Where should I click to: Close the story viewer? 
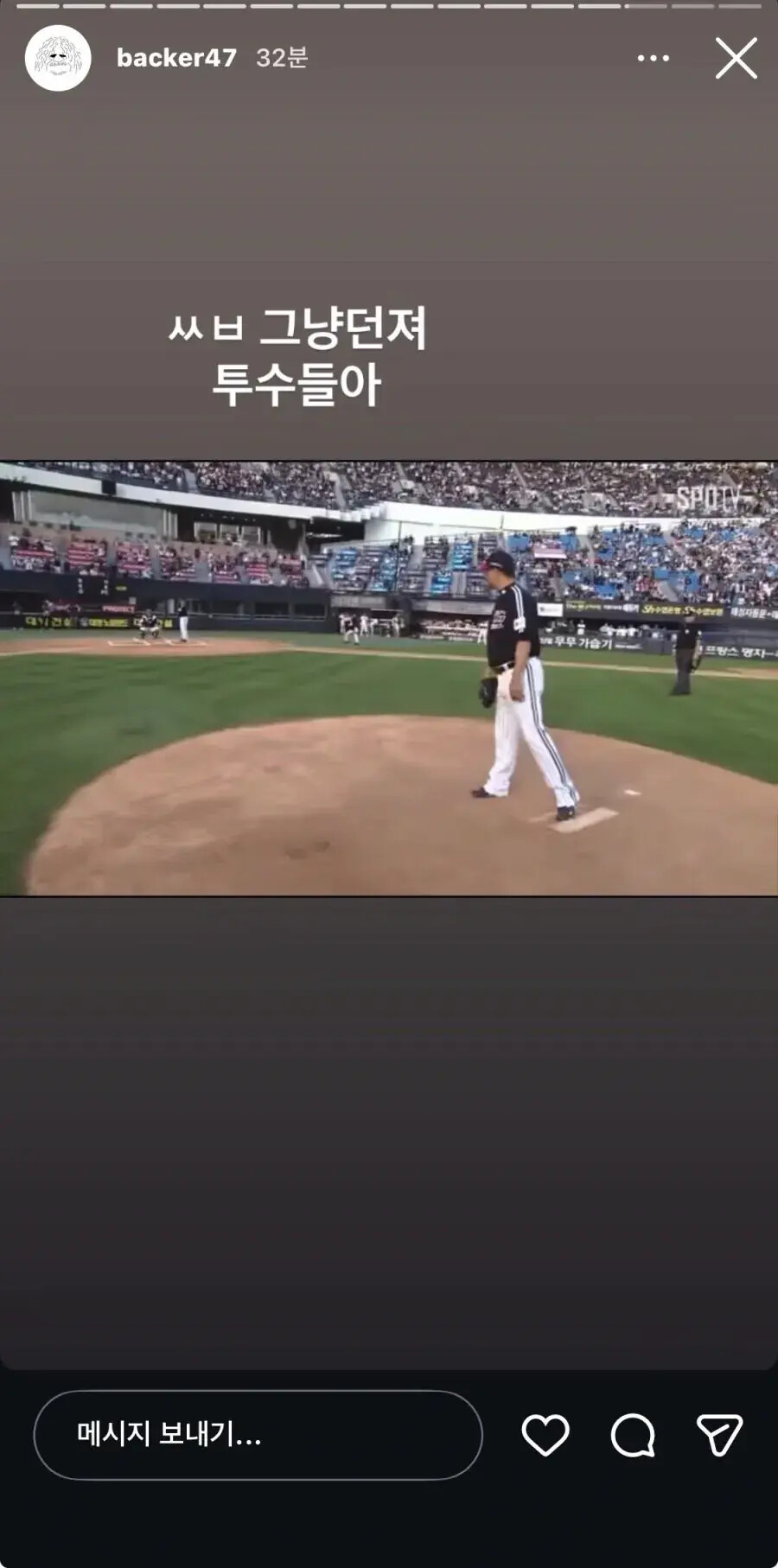pyautogui.click(x=736, y=58)
